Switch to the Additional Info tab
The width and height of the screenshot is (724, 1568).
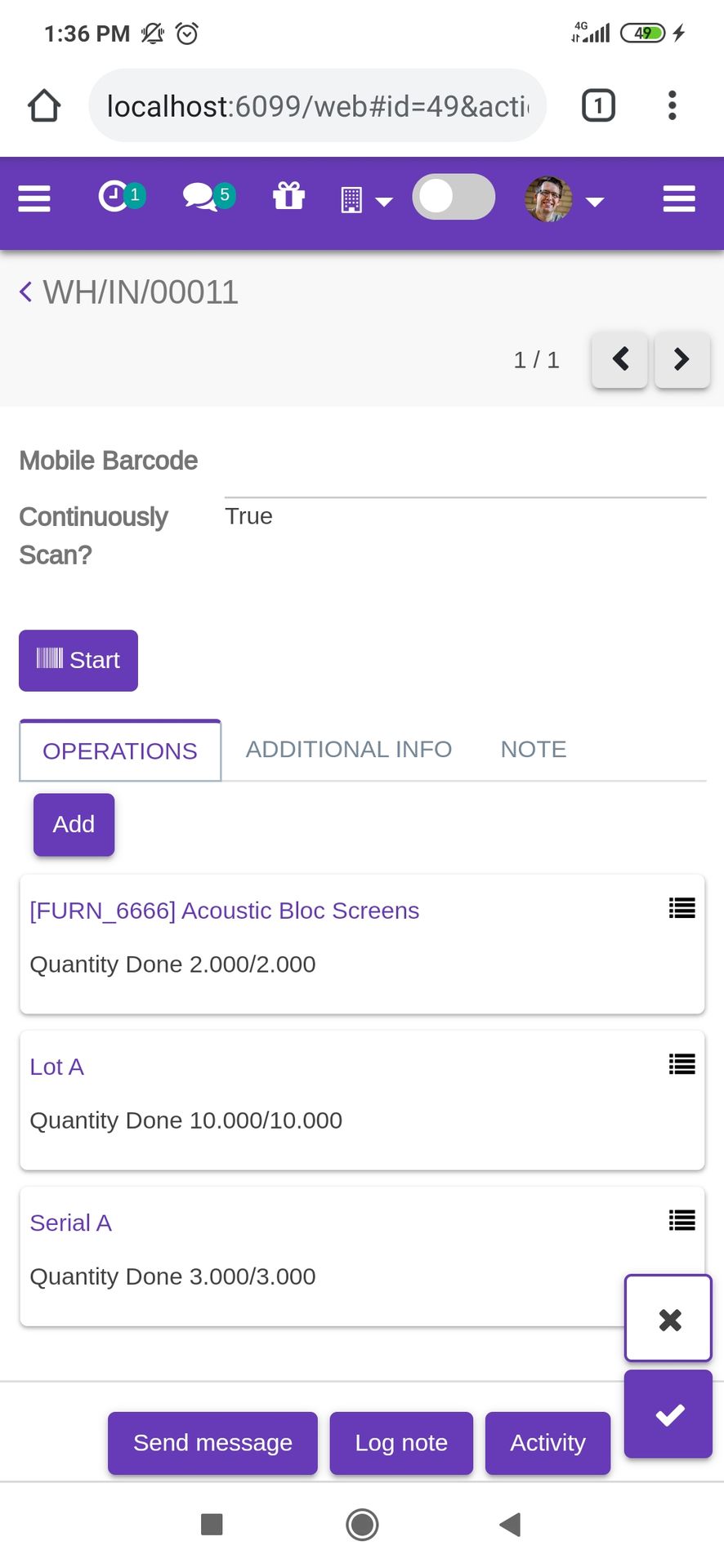(x=349, y=750)
